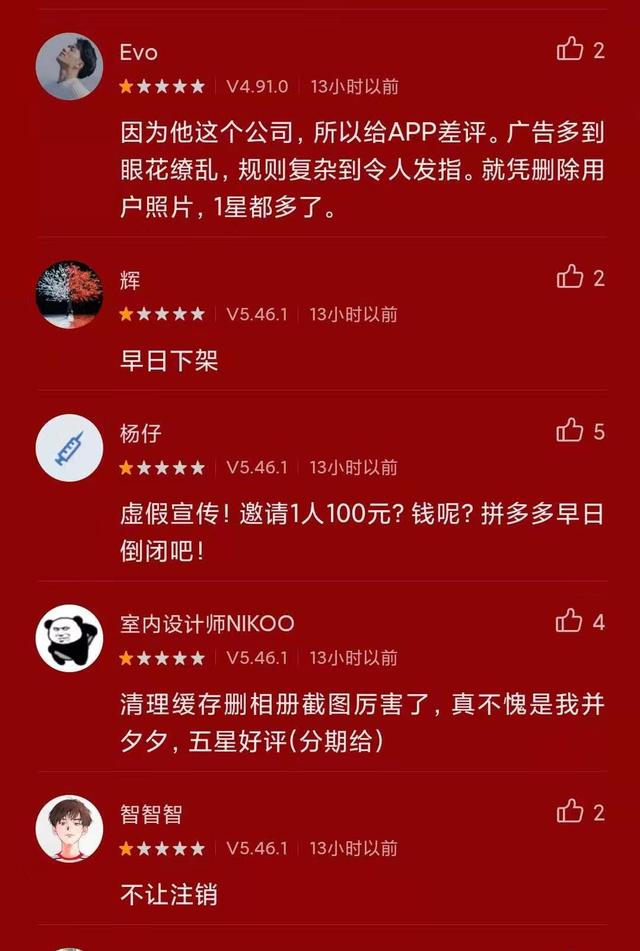Like the review by 辉
The image size is (640, 951).
570,277
